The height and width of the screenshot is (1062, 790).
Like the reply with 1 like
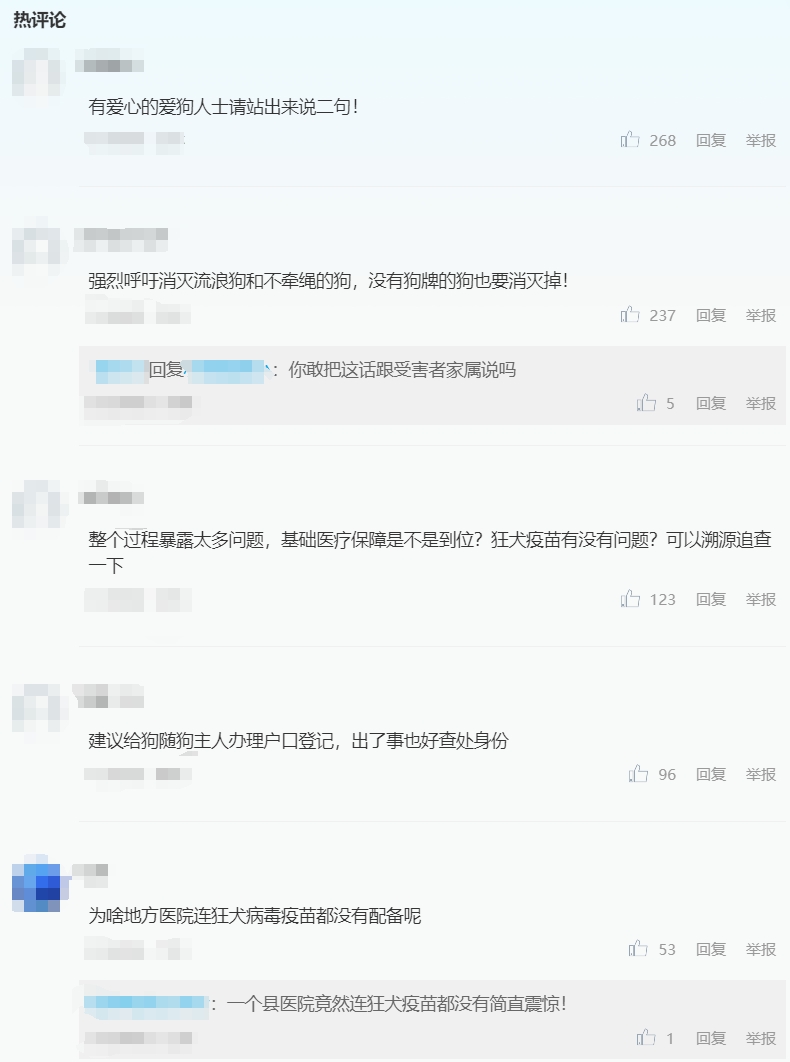(x=647, y=1038)
